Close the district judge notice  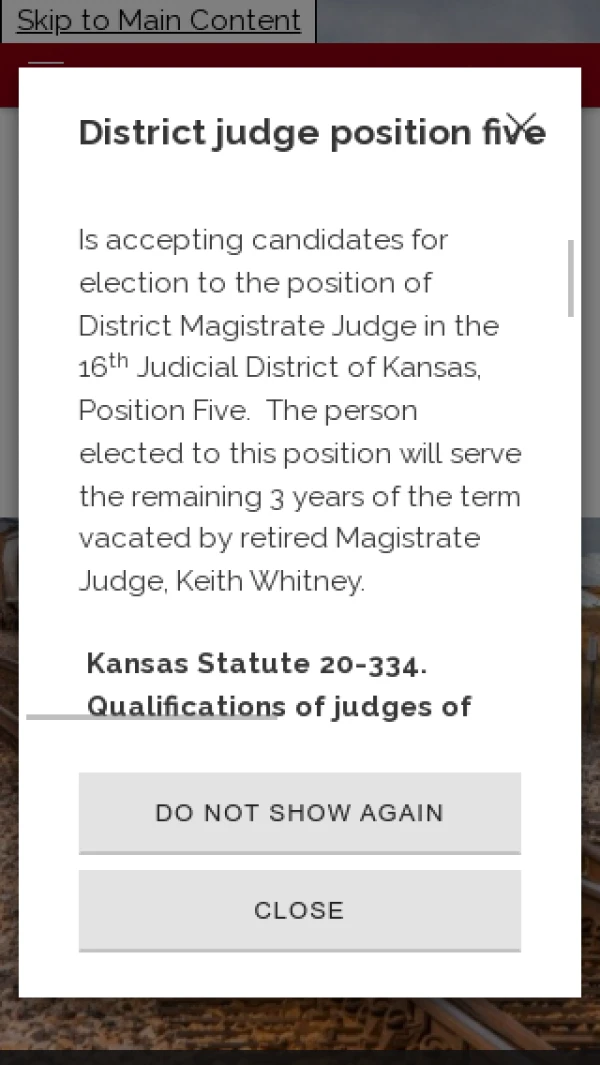click(299, 910)
